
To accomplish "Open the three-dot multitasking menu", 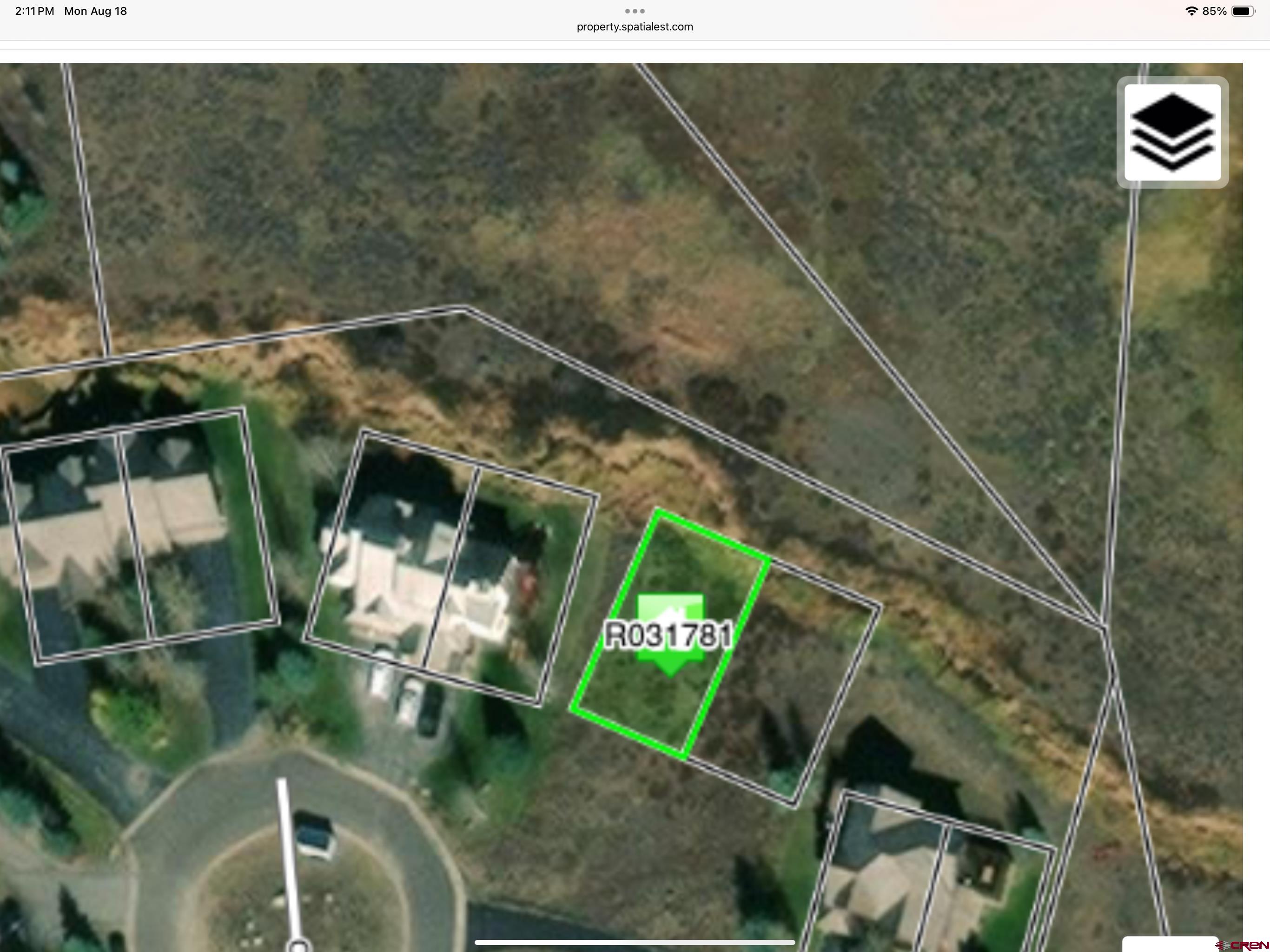I will pos(635,11).
